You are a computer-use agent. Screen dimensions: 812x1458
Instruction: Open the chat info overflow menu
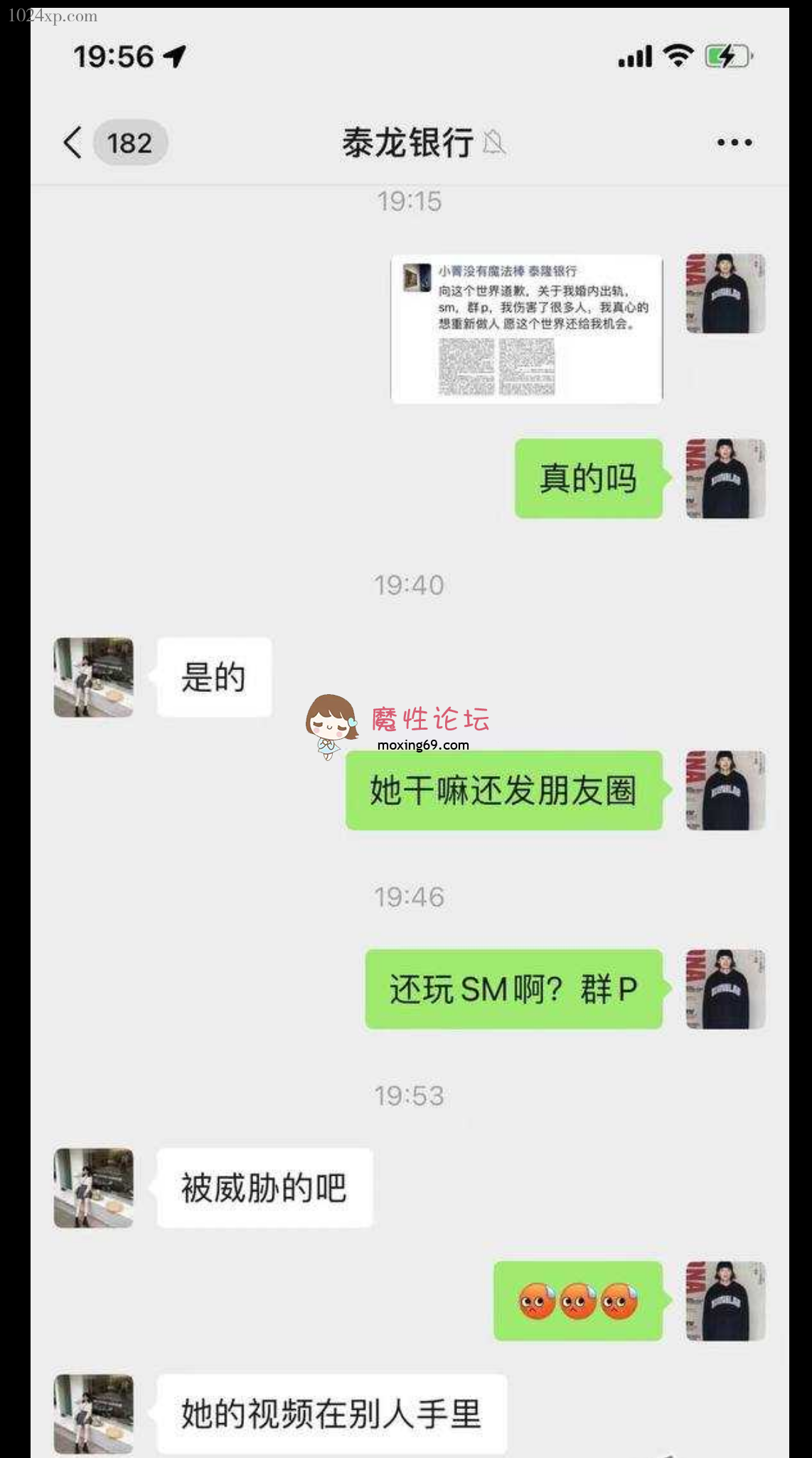734,143
